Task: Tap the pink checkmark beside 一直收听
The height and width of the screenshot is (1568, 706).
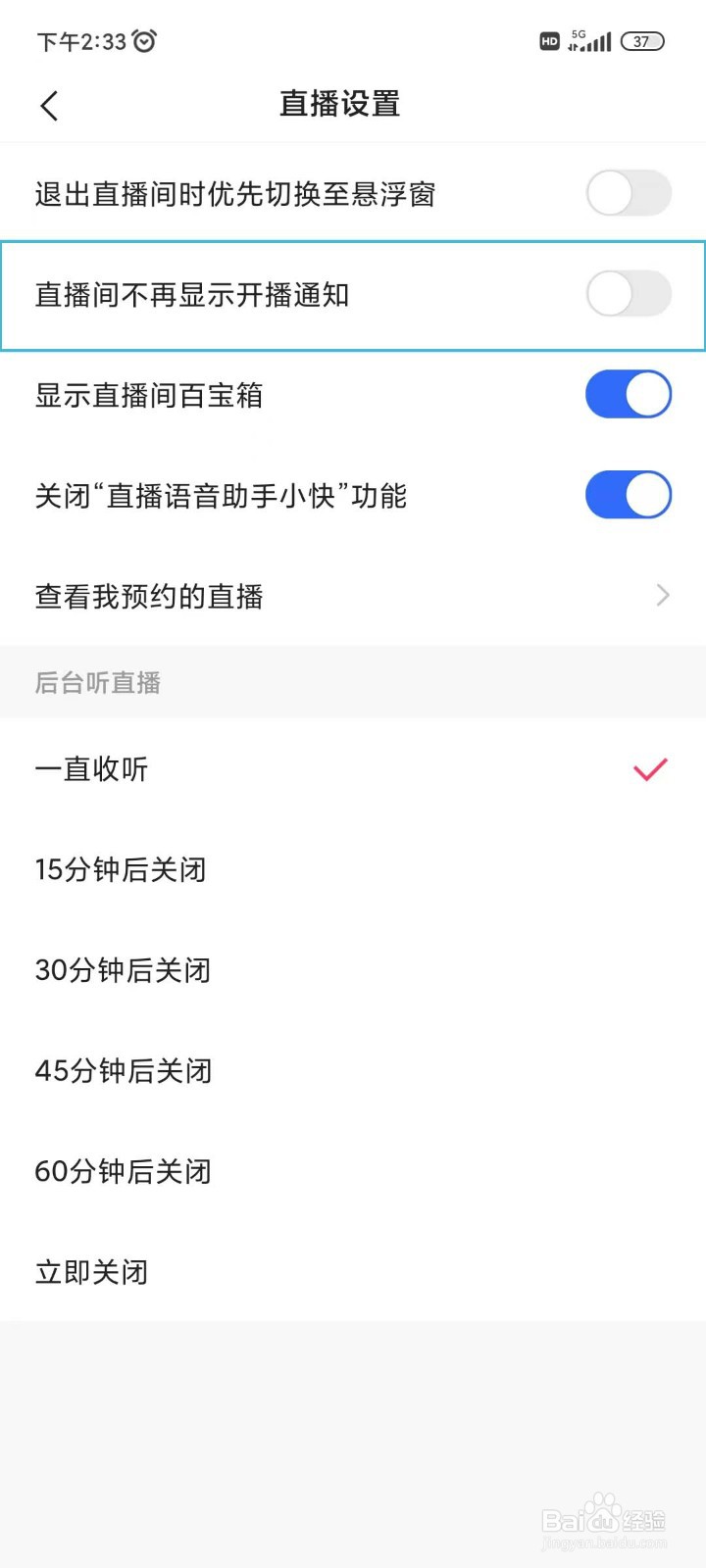Action: pos(649,769)
